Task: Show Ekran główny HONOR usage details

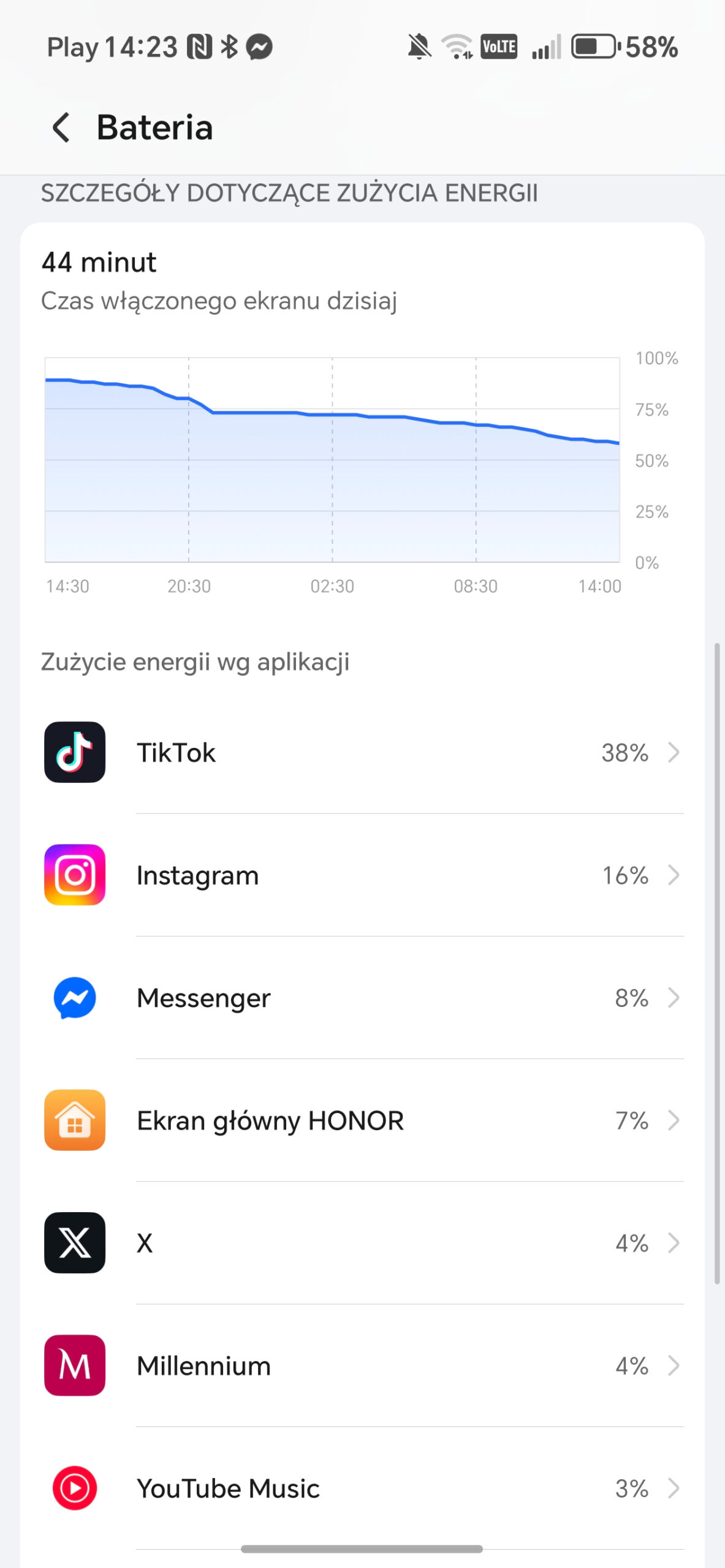Action: pyautogui.click(x=362, y=1120)
